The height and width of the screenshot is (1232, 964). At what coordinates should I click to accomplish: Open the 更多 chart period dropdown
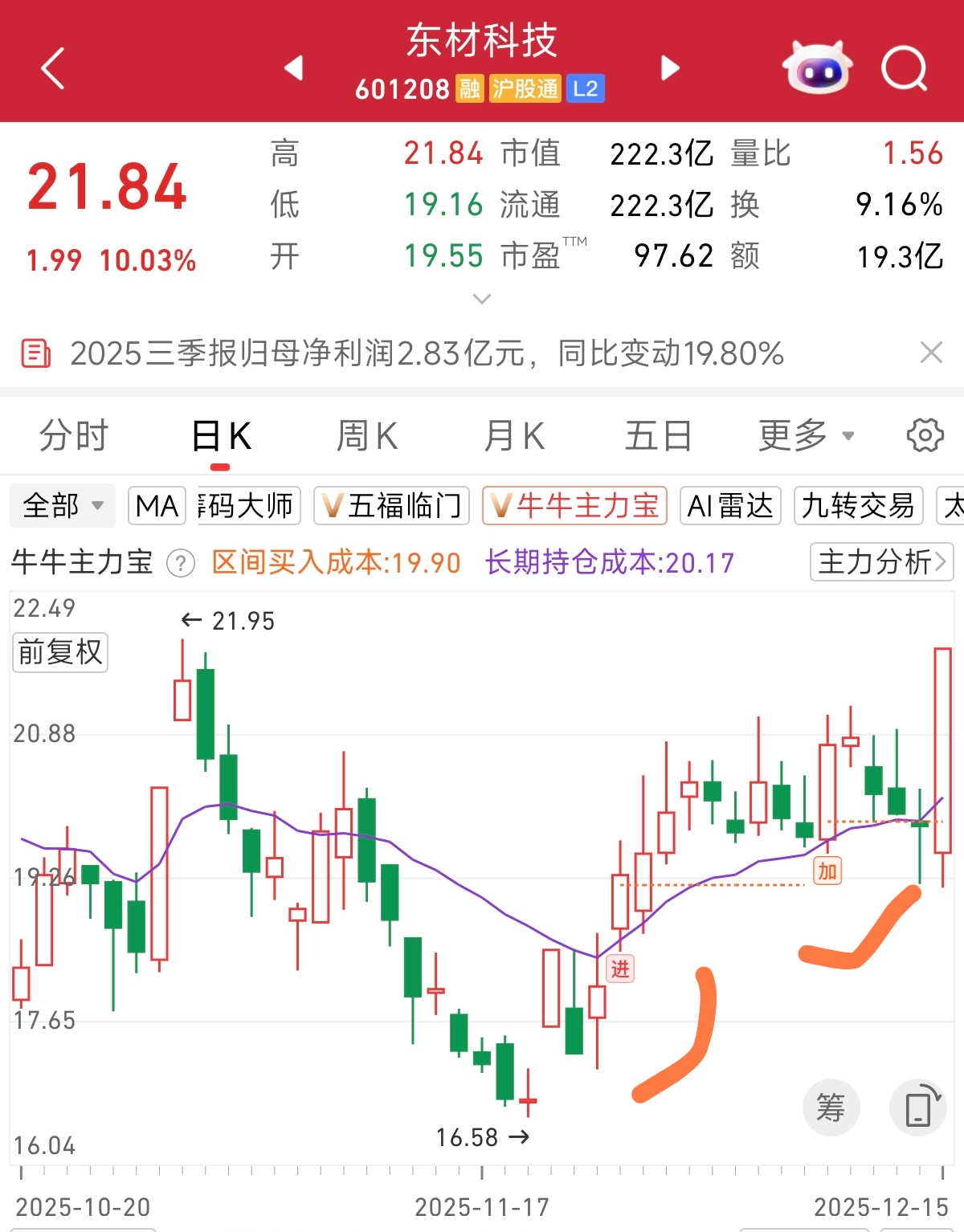pyautogui.click(x=806, y=436)
